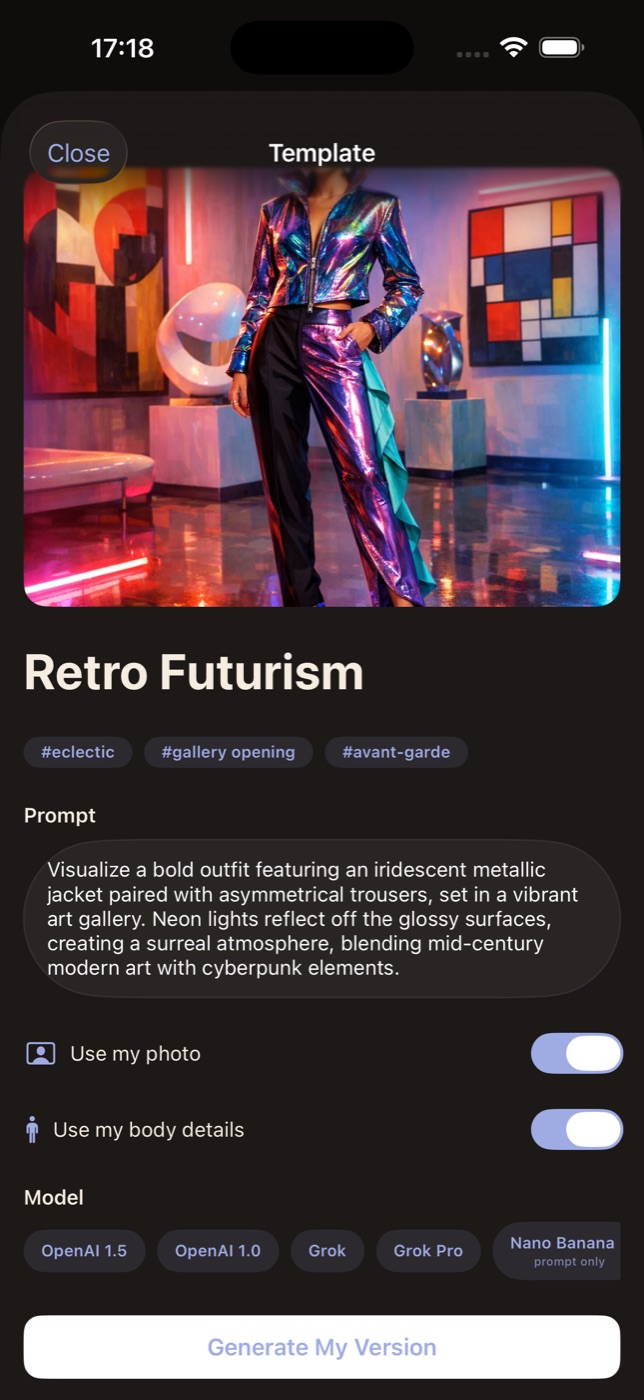This screenshot has width=644, height=1400.
Task: Turn off Use my photo
Action: 576,1053
